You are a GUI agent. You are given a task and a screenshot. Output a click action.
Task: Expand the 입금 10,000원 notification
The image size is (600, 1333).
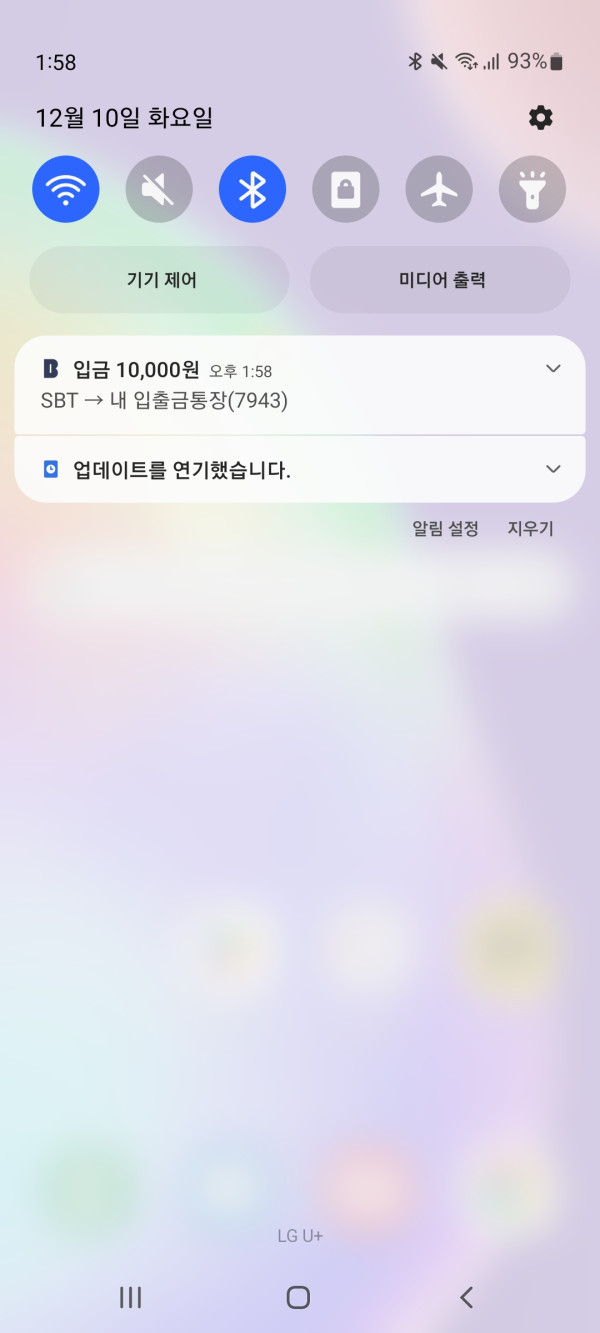tap(553, 368)
